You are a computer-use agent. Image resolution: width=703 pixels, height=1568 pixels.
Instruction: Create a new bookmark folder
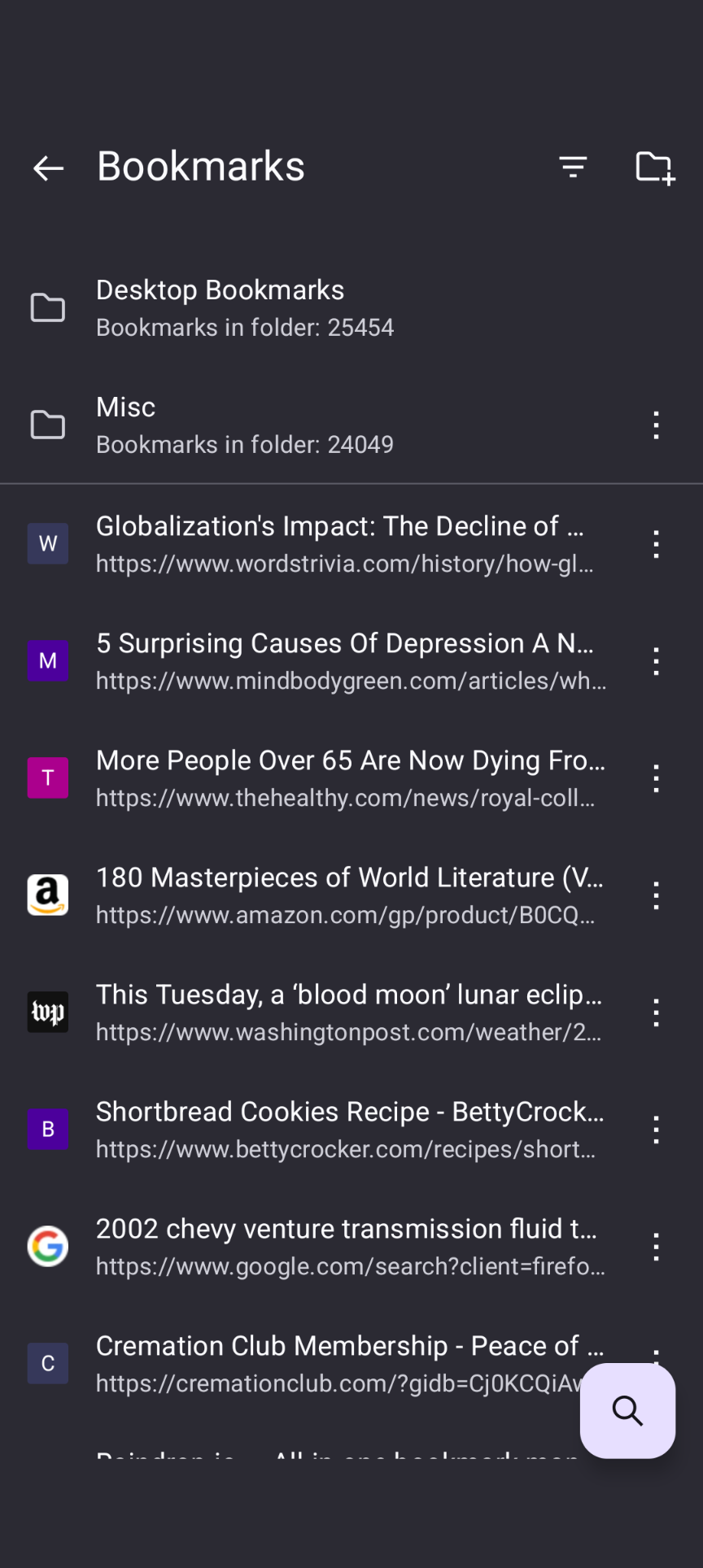(655, 168)
